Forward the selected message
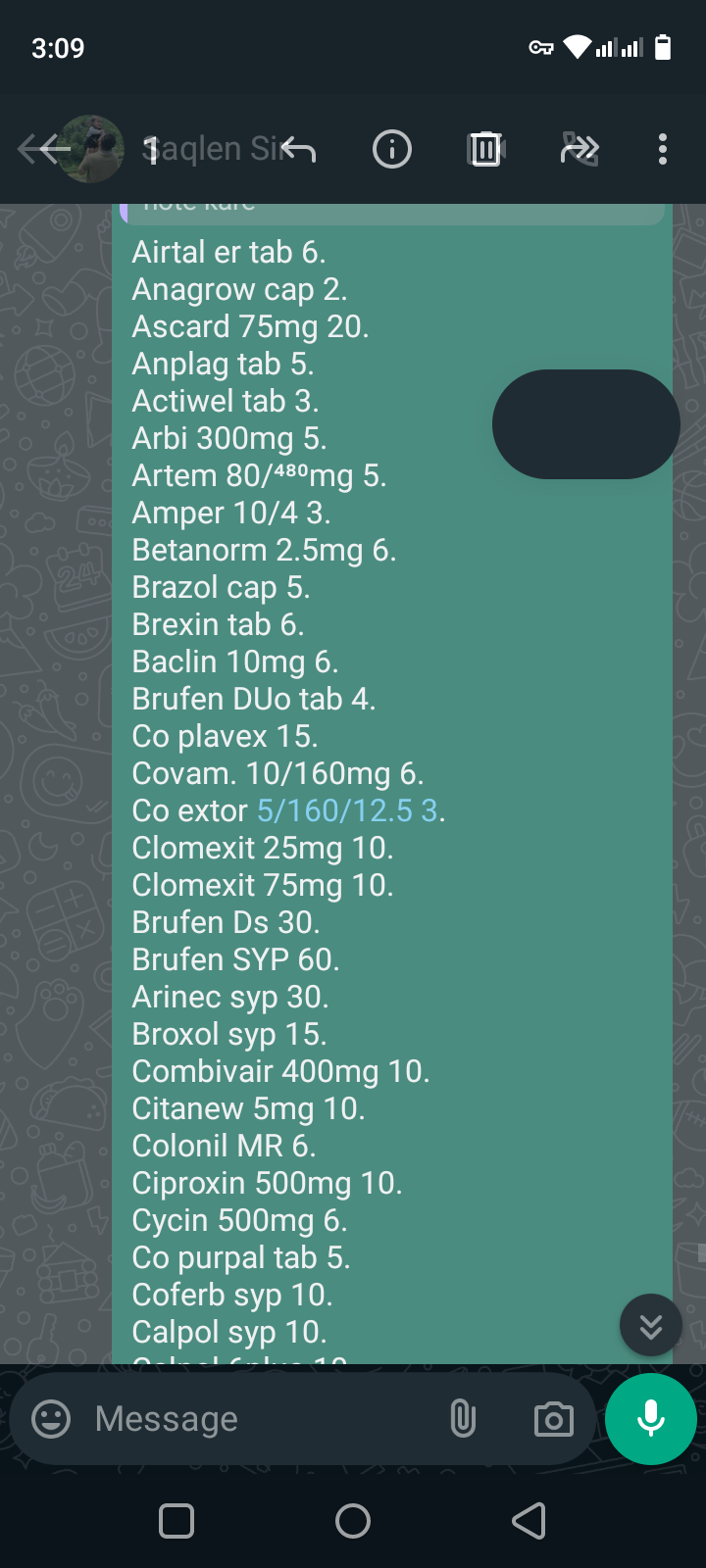The image size is (706, 1568). coord(580,149)
